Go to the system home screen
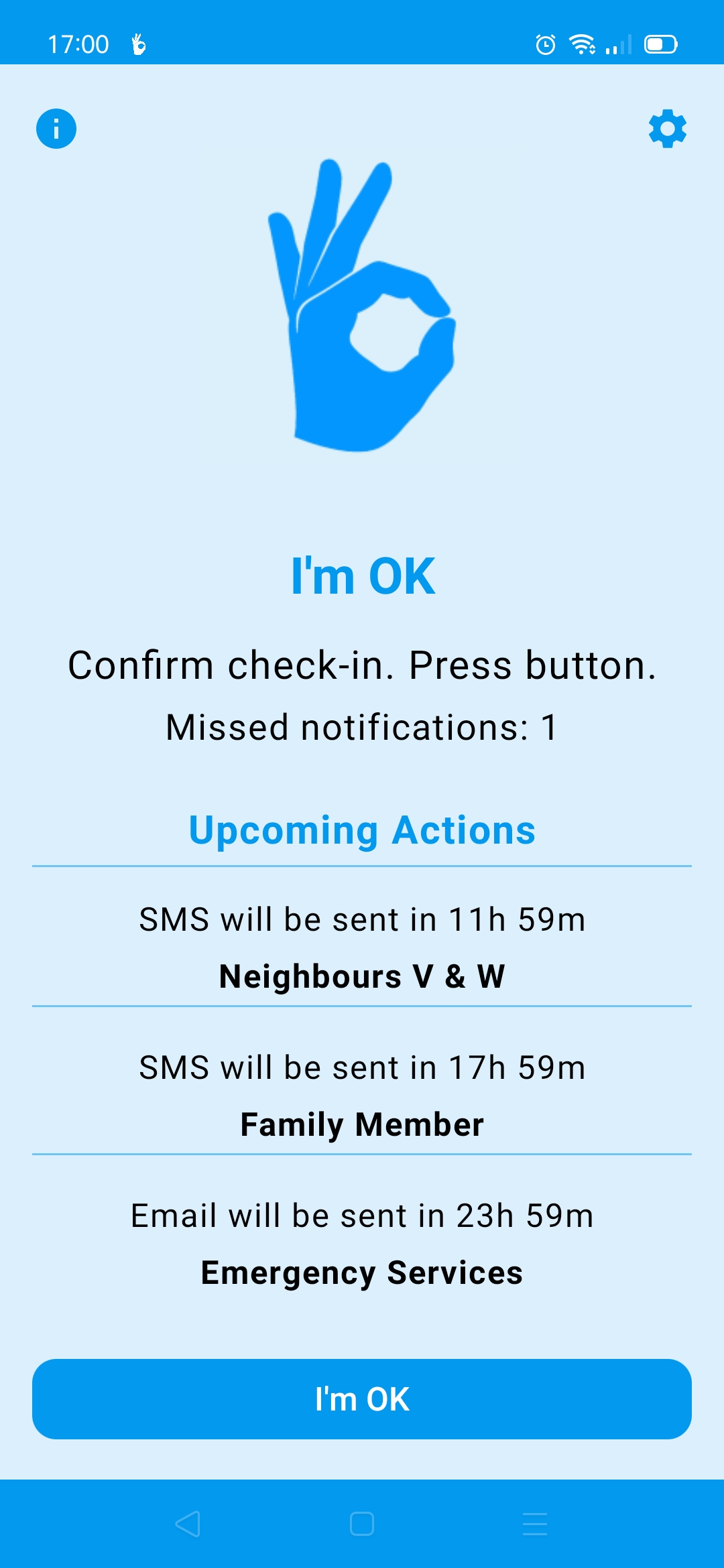Viewport: 724px width, 1568px height. [x=362, y=1524]
